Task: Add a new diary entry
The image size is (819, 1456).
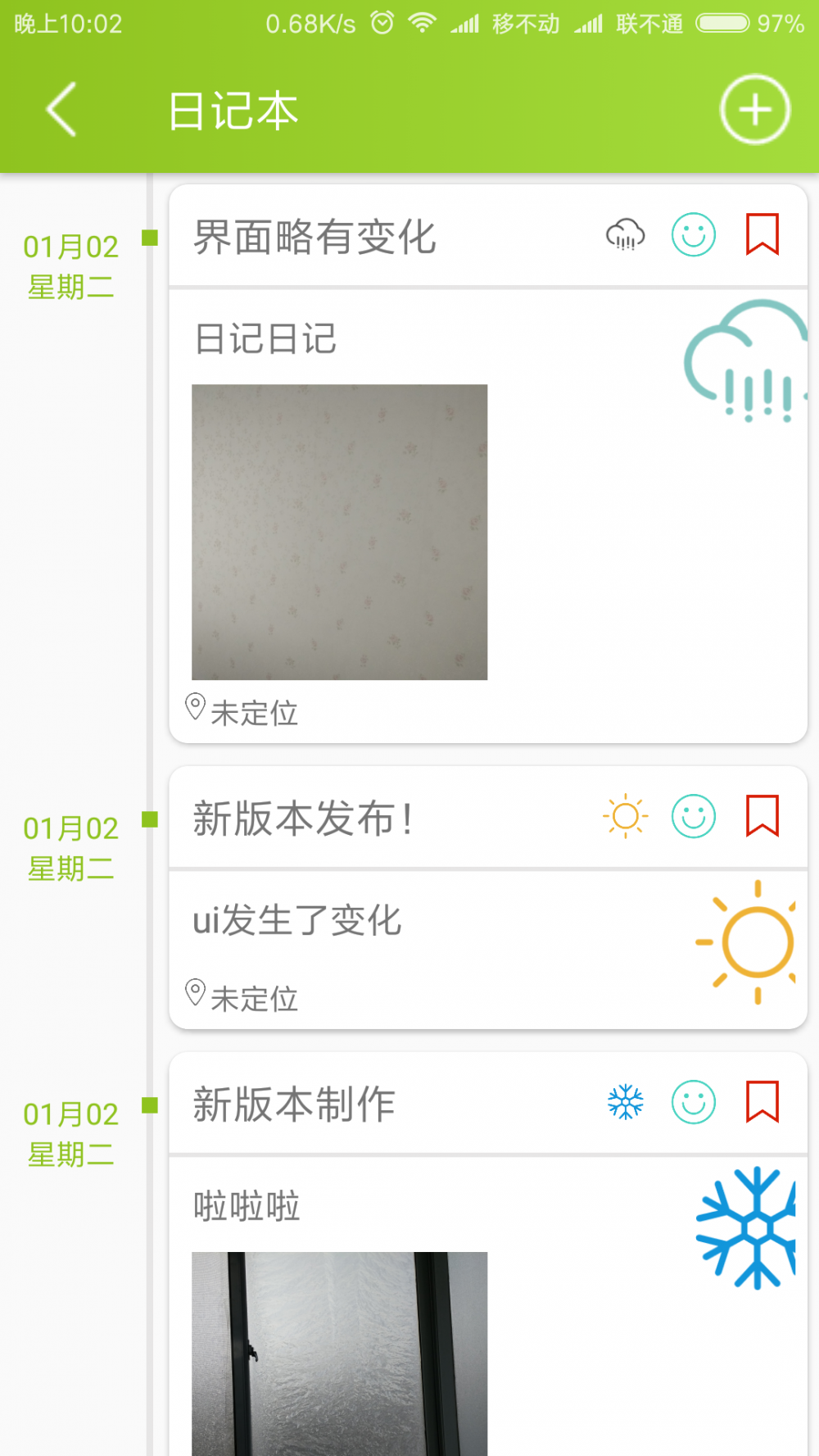Action: pos(754,109)
